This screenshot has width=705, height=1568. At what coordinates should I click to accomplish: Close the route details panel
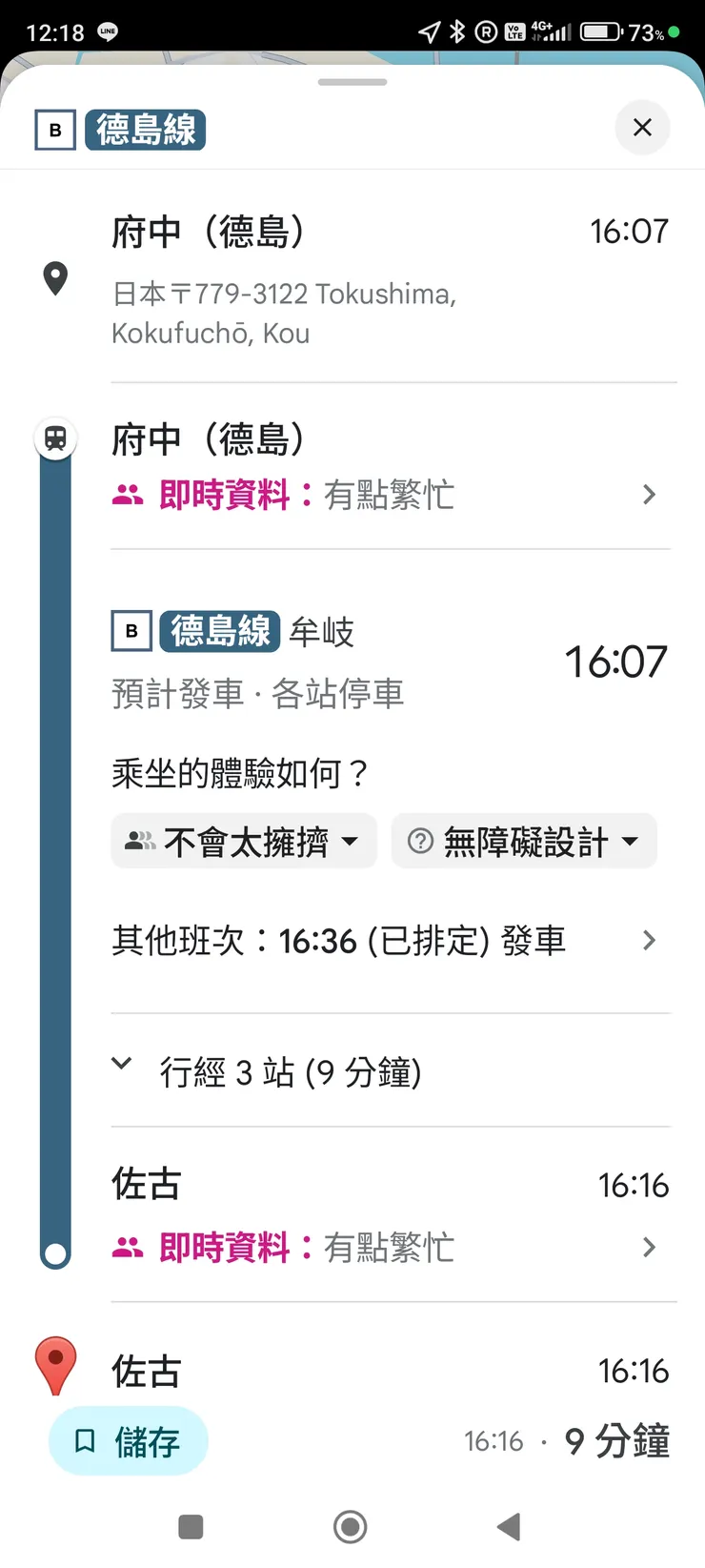point(642,128)
